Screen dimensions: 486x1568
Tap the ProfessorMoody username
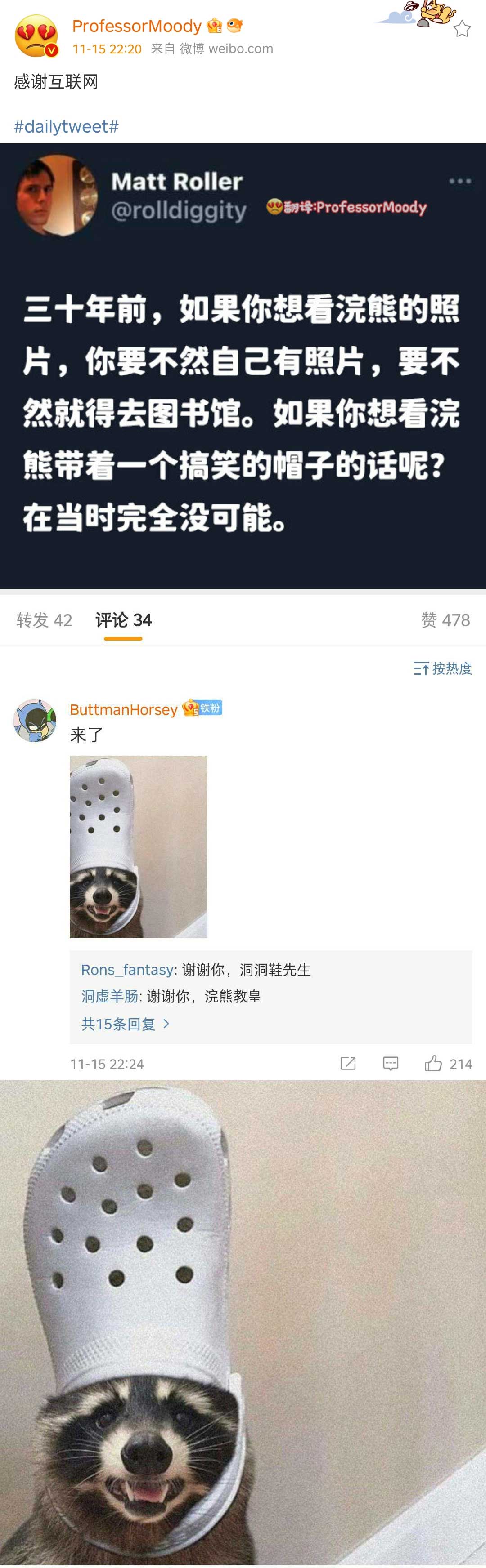click(x=136, y=26)
